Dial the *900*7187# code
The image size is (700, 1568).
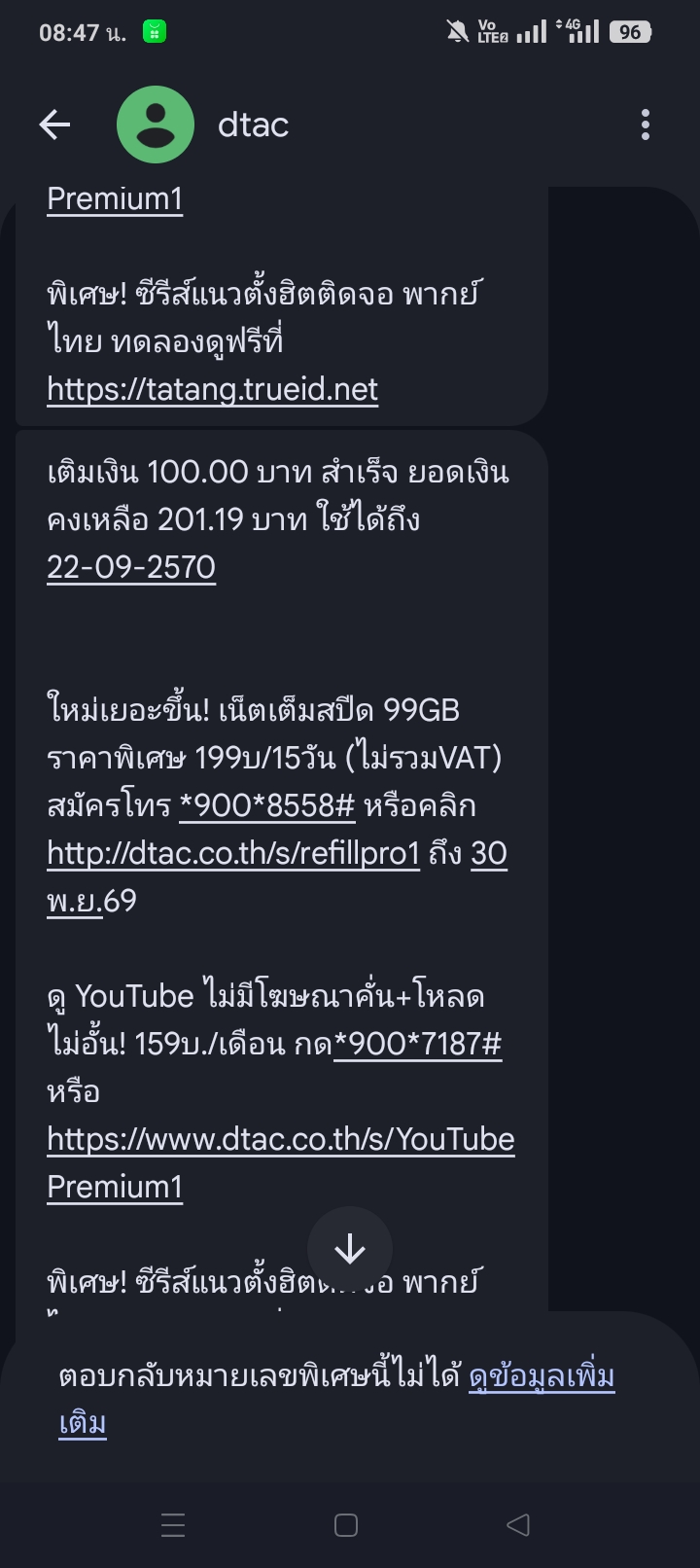(x=418, y=1044)
